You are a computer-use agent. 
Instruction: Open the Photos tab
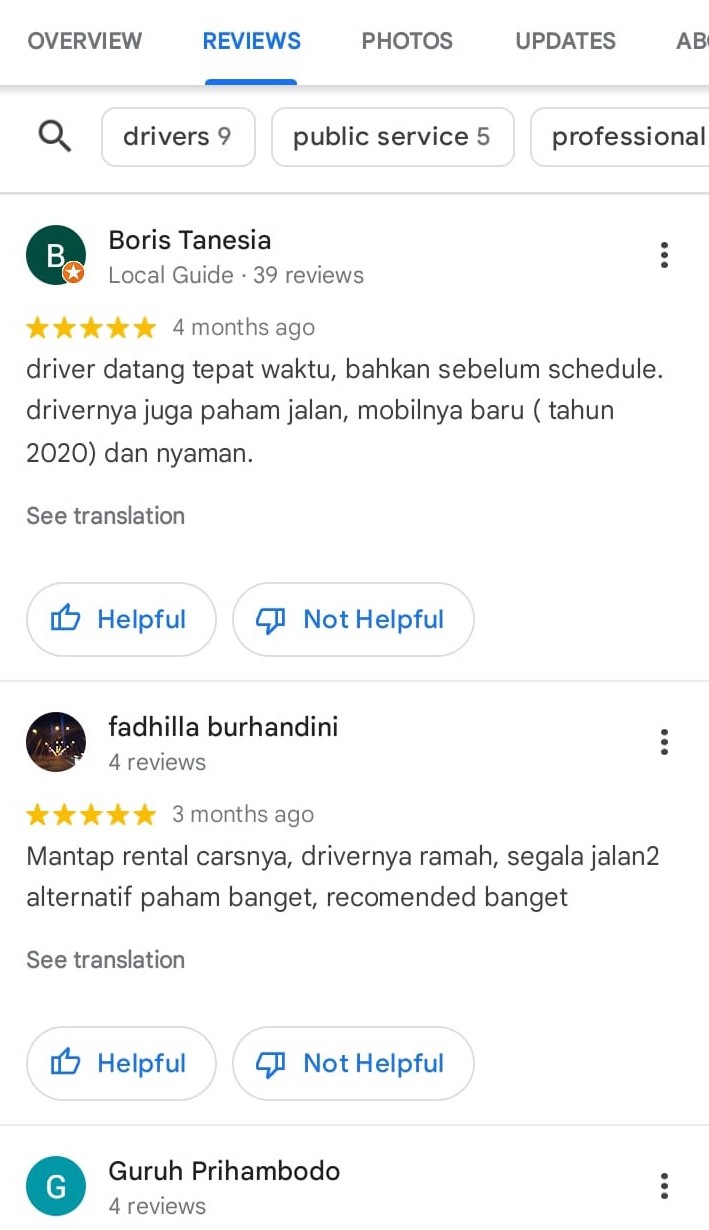click(407, 42)
